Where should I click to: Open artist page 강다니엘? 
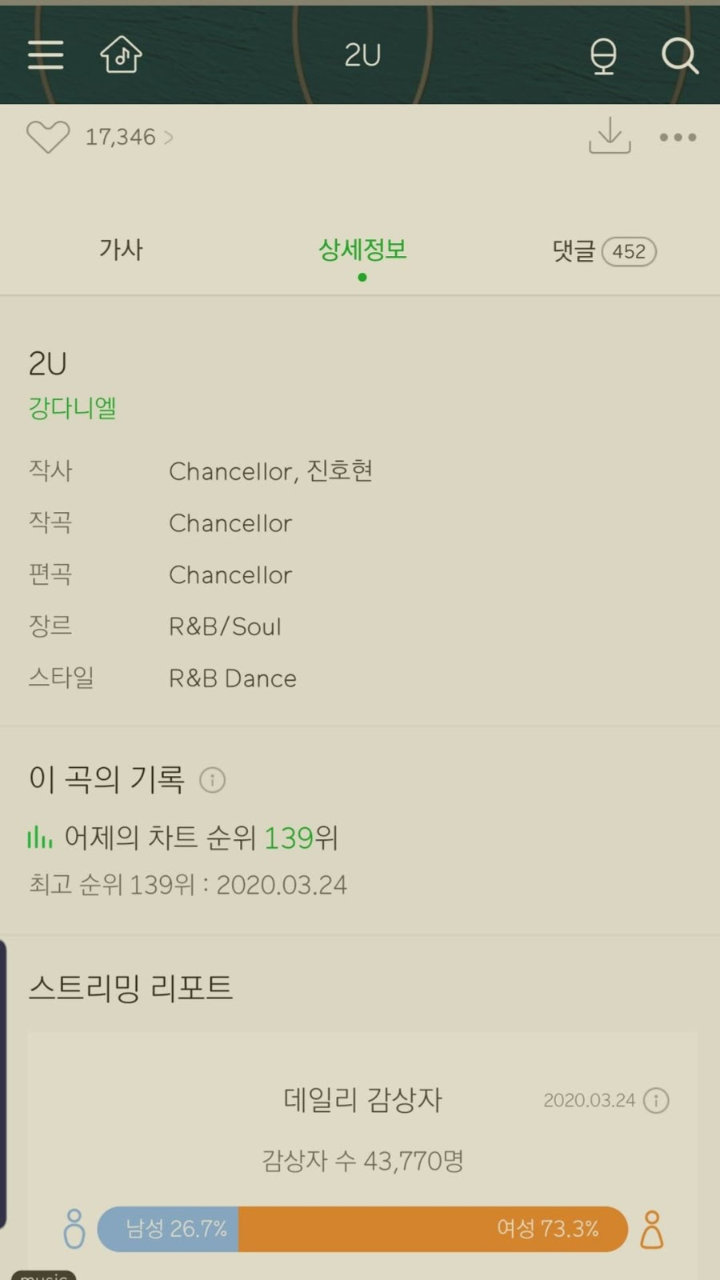tap(73, 408)
